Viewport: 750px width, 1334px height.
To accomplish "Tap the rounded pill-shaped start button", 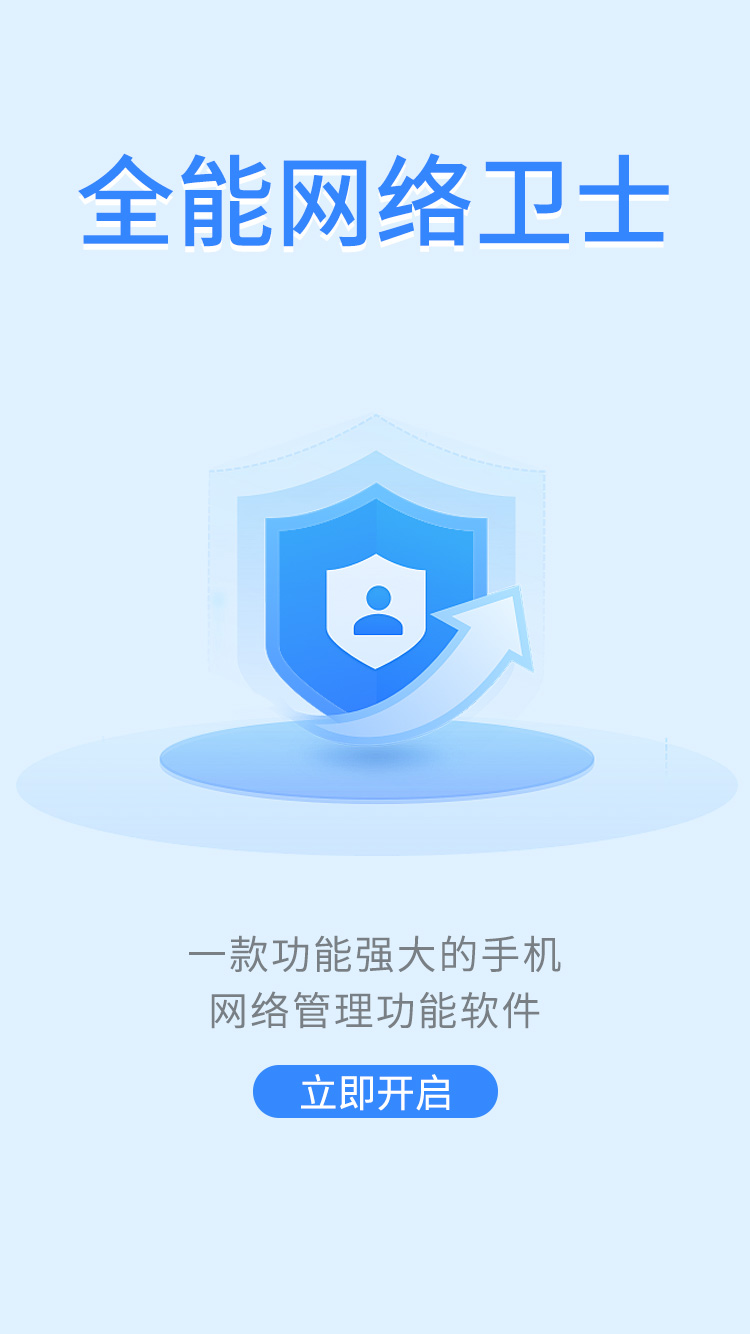I will coord(375,1093).
